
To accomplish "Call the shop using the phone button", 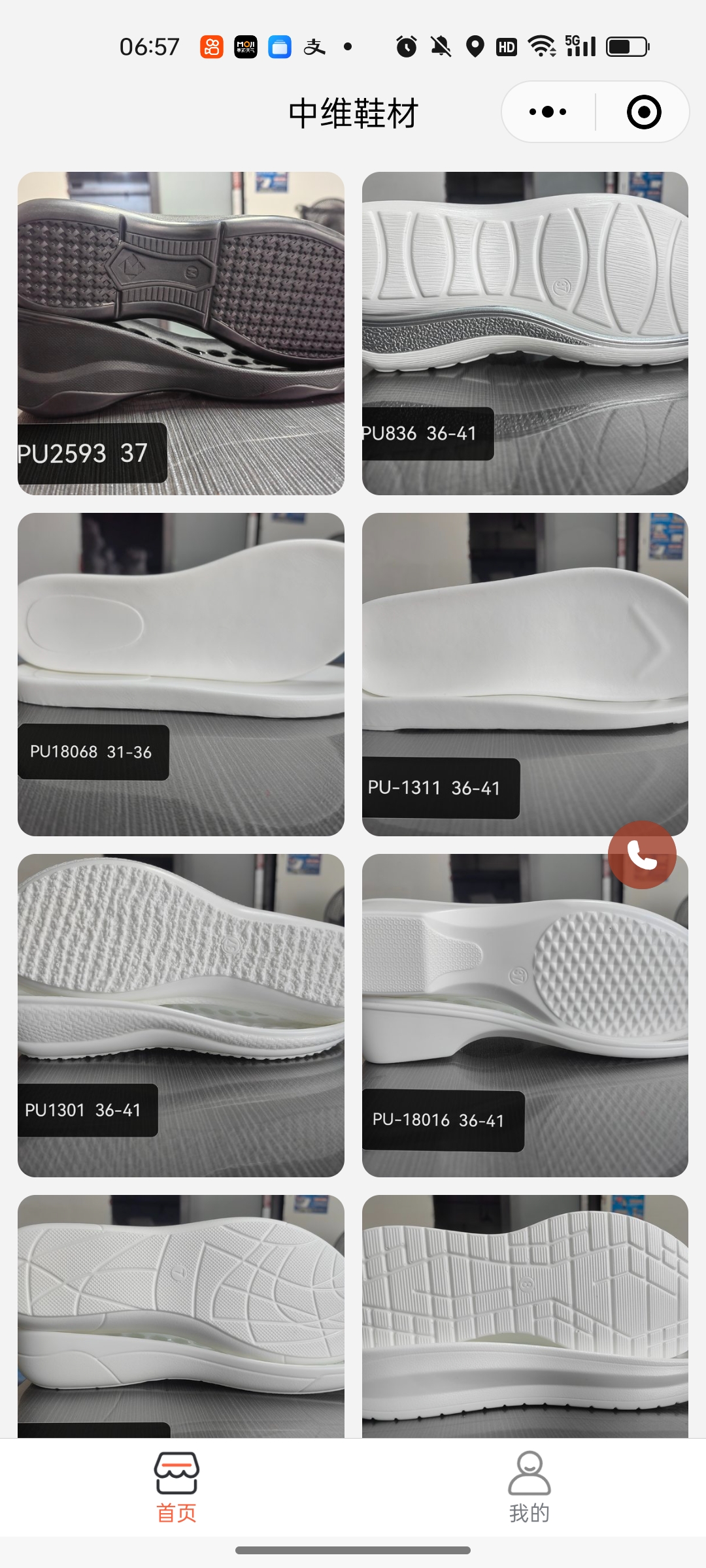I will pyautogui.click(x=642, y=855).
